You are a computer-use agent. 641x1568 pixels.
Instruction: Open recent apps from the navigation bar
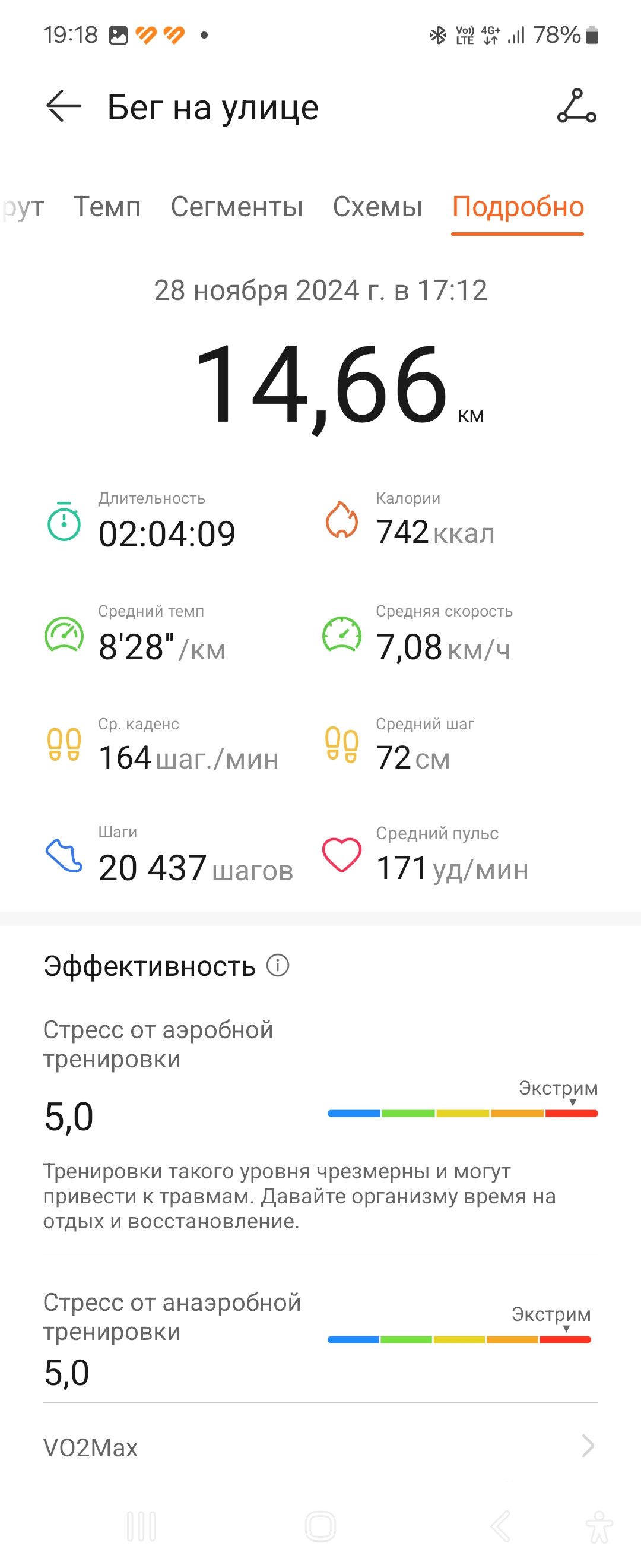141,1526
